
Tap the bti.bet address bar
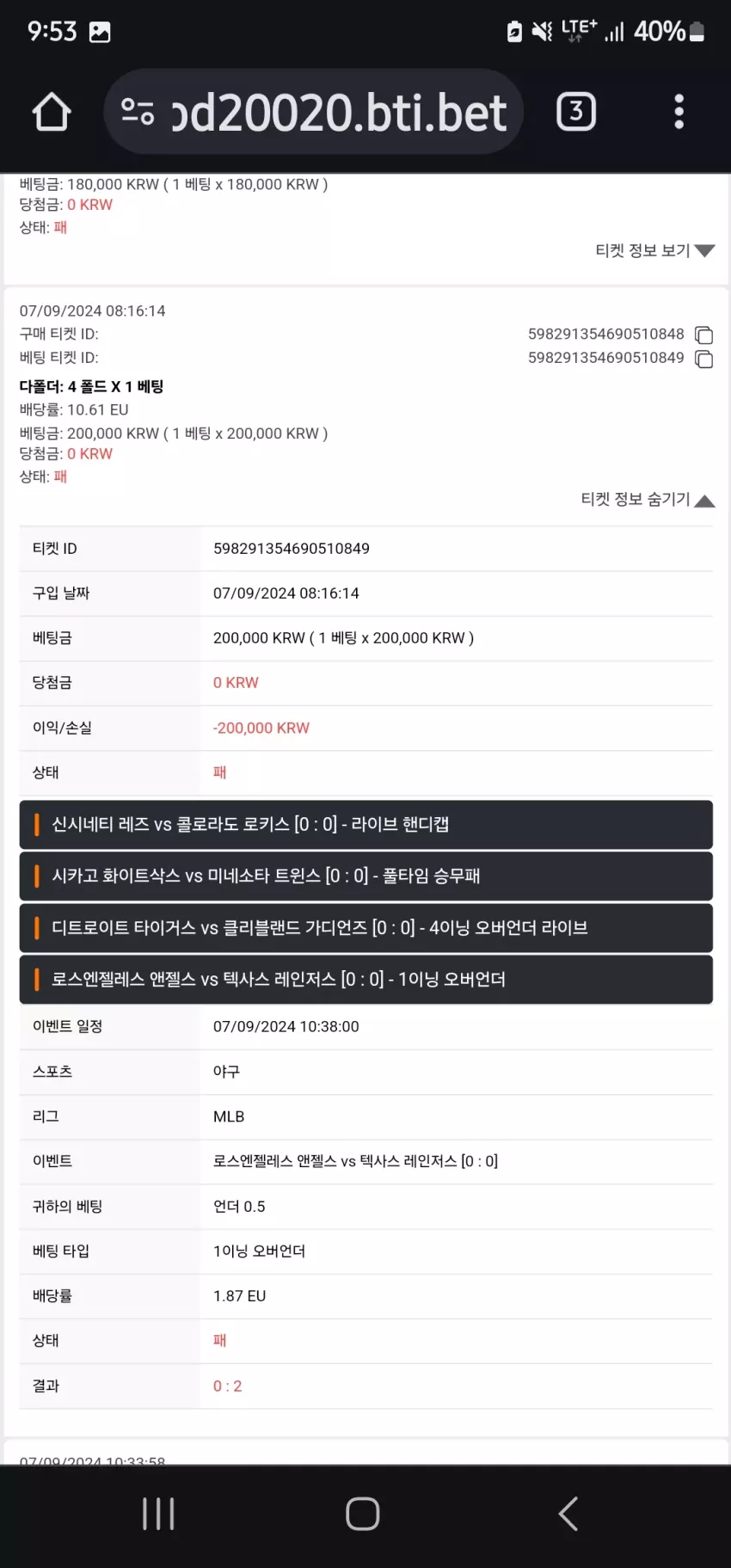[314, 112]
